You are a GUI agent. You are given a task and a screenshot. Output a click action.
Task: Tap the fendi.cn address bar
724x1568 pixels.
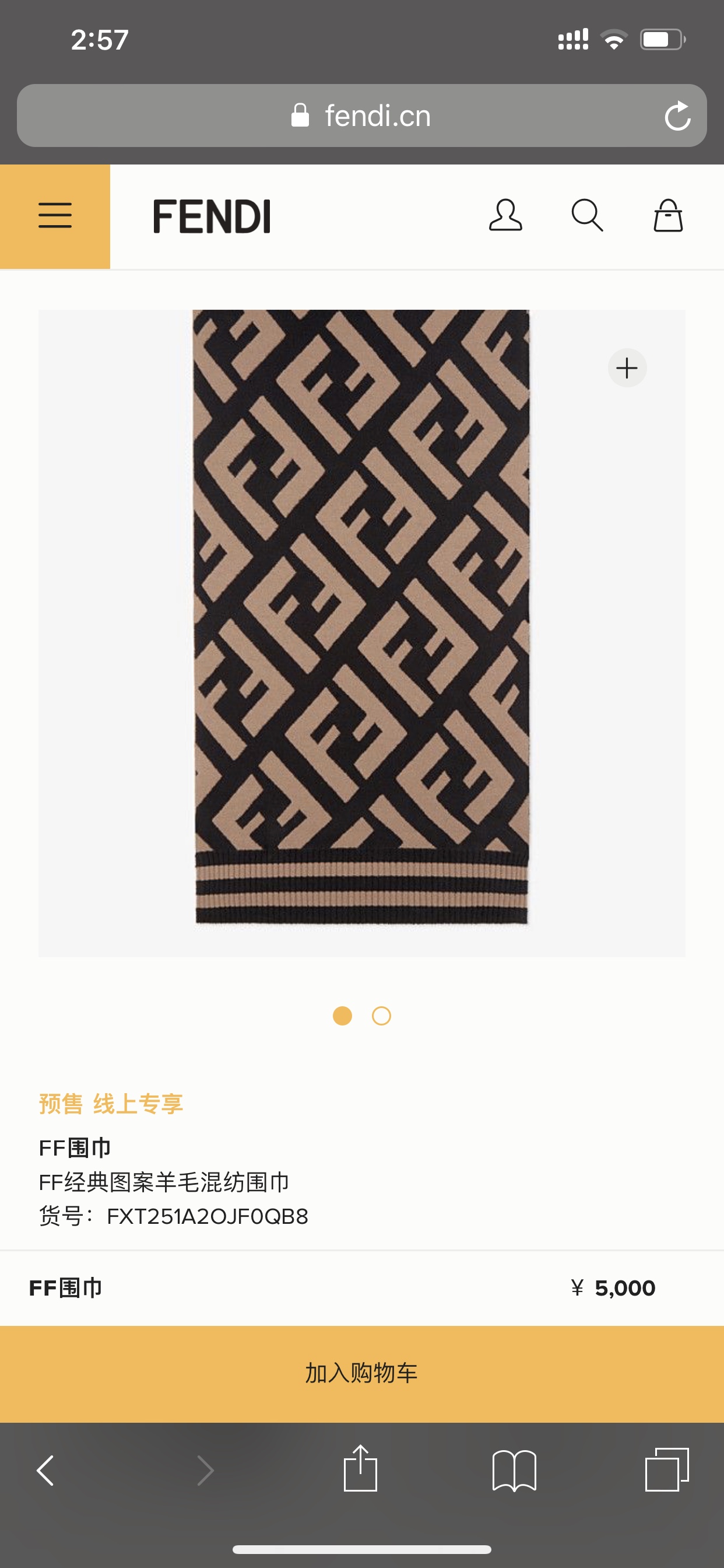(361, 116)
